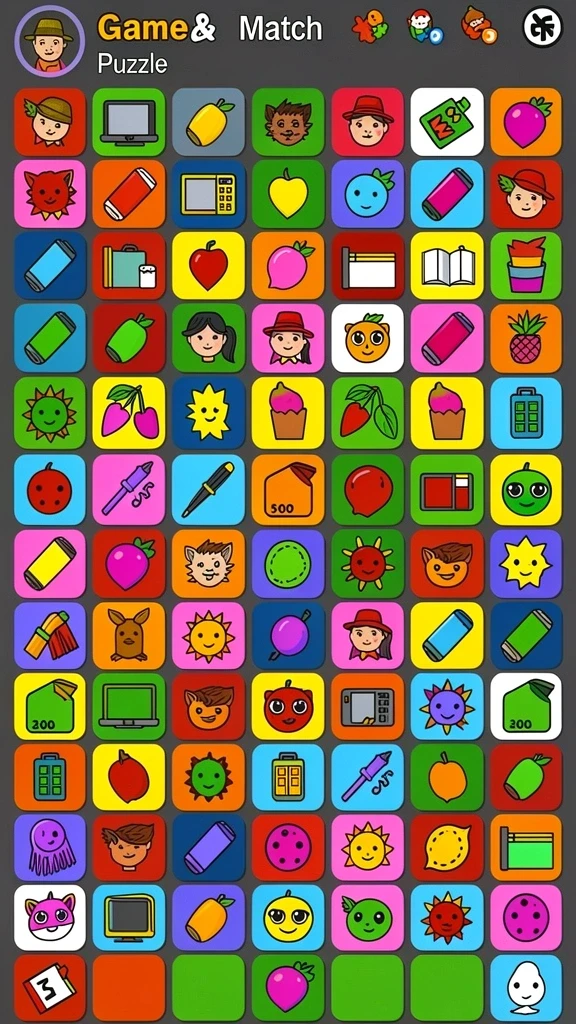
Task: Select the broom tile on purple
Action: tap(50, 635)
